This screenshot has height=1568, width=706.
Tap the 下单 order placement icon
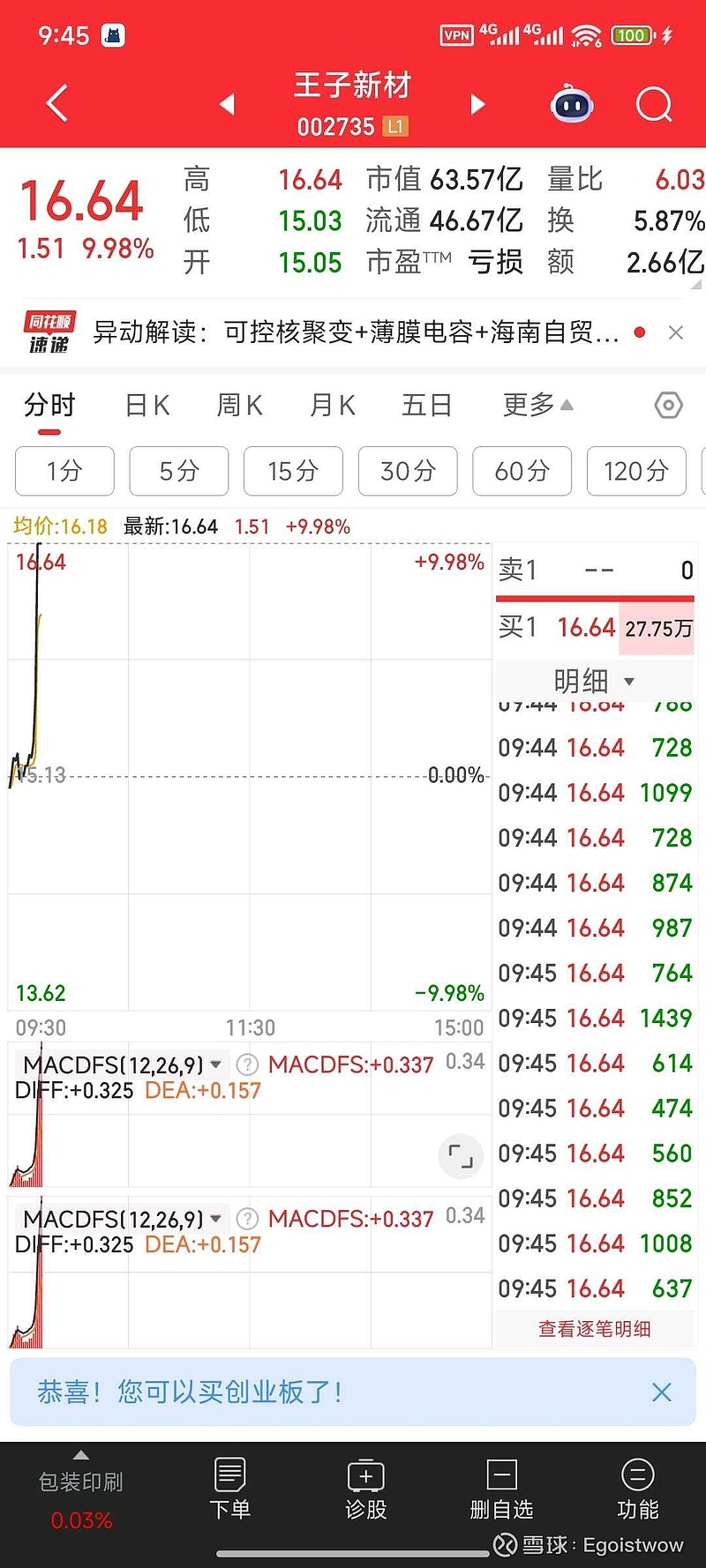coord(229,1490)
